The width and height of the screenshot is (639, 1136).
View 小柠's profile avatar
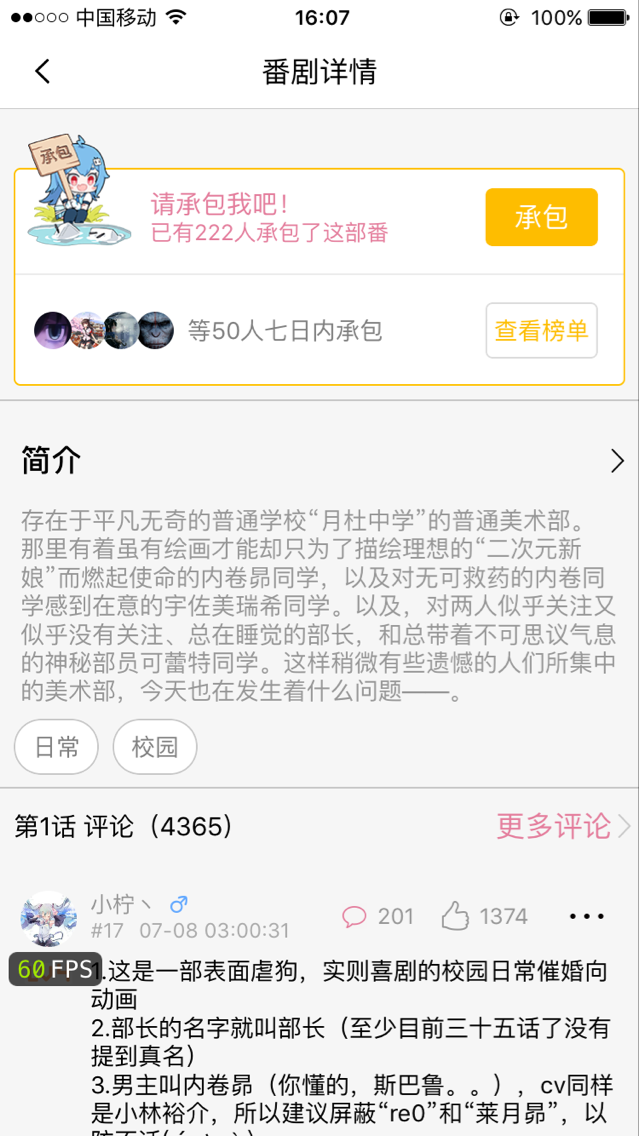click(x=48, y=918)
